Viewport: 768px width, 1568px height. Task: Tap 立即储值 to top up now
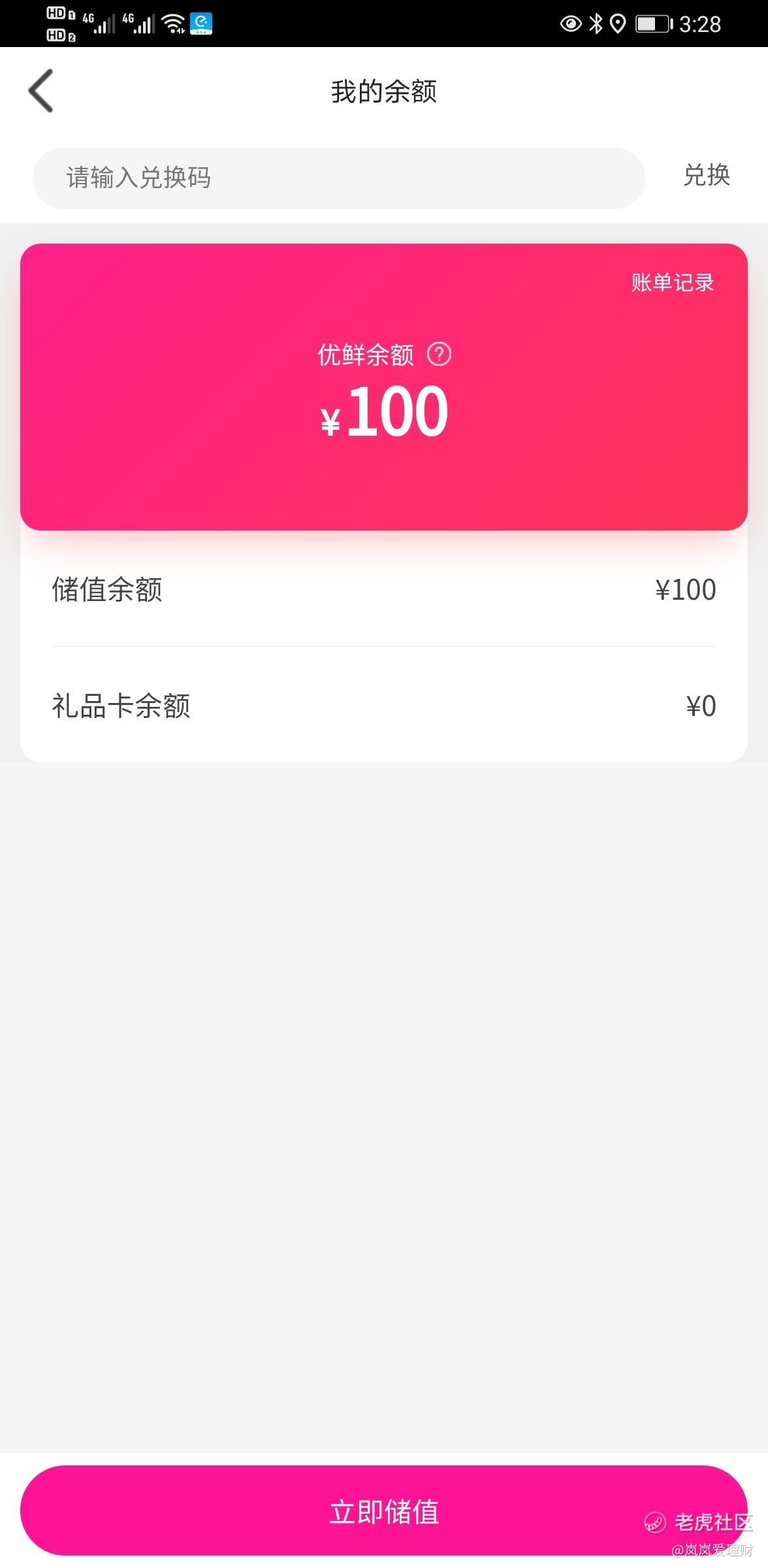[x=384, y=1511]
